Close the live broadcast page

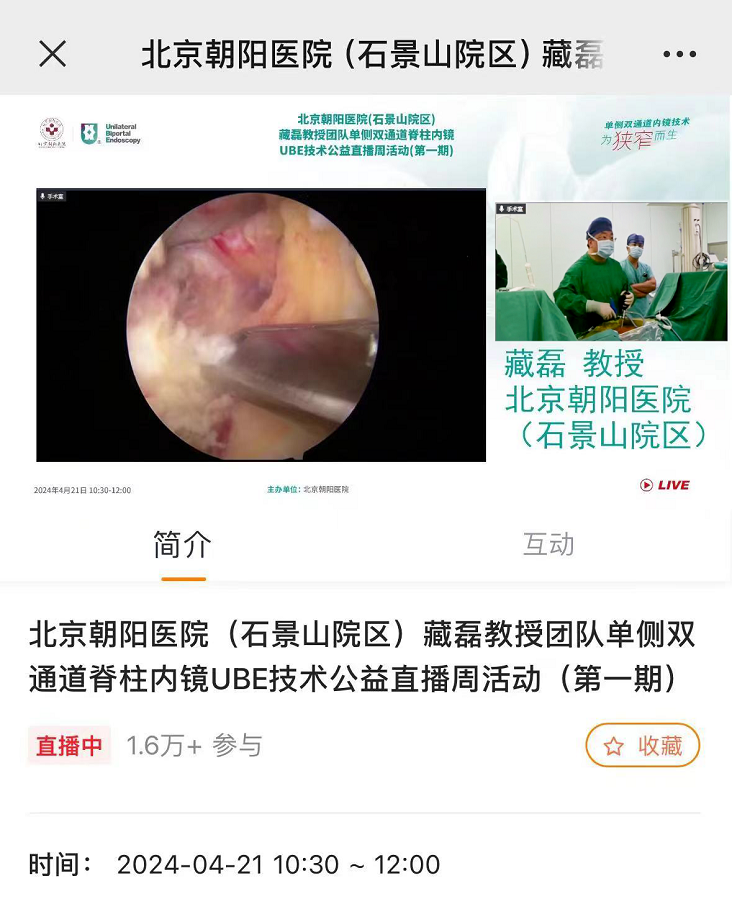pos(52,54)
